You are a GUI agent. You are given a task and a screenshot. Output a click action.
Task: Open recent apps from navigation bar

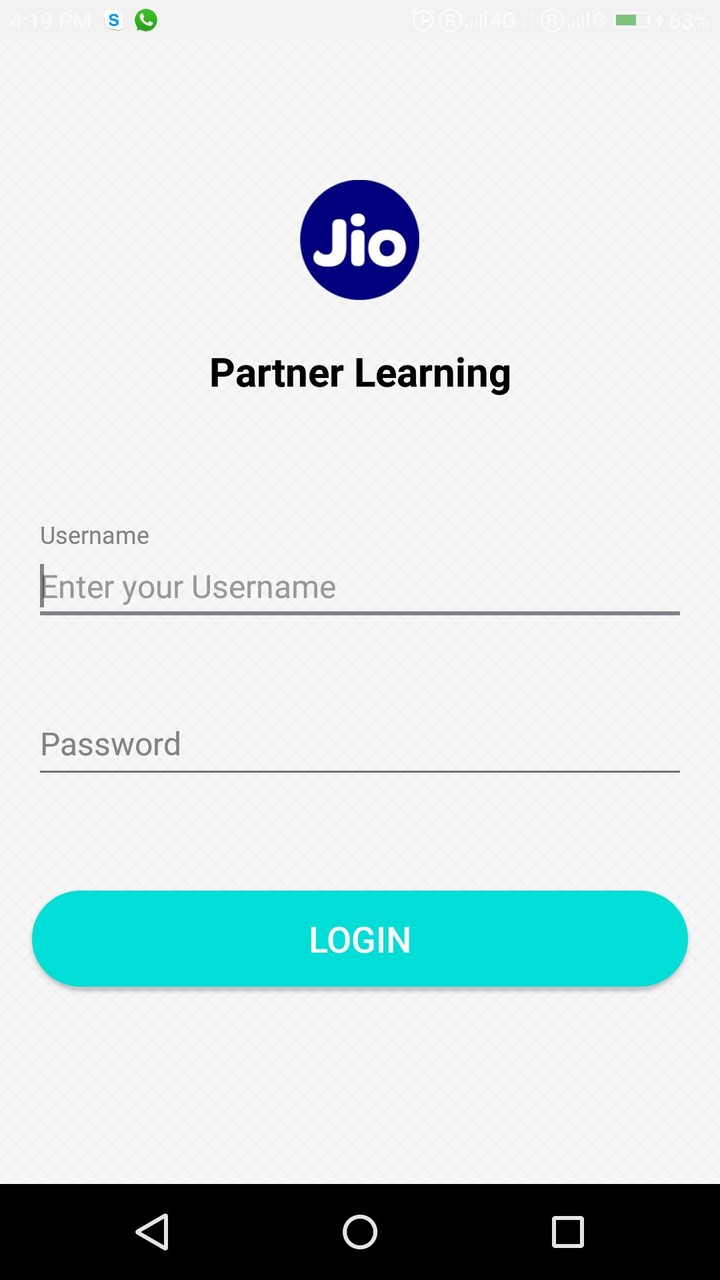point(568,1232)
